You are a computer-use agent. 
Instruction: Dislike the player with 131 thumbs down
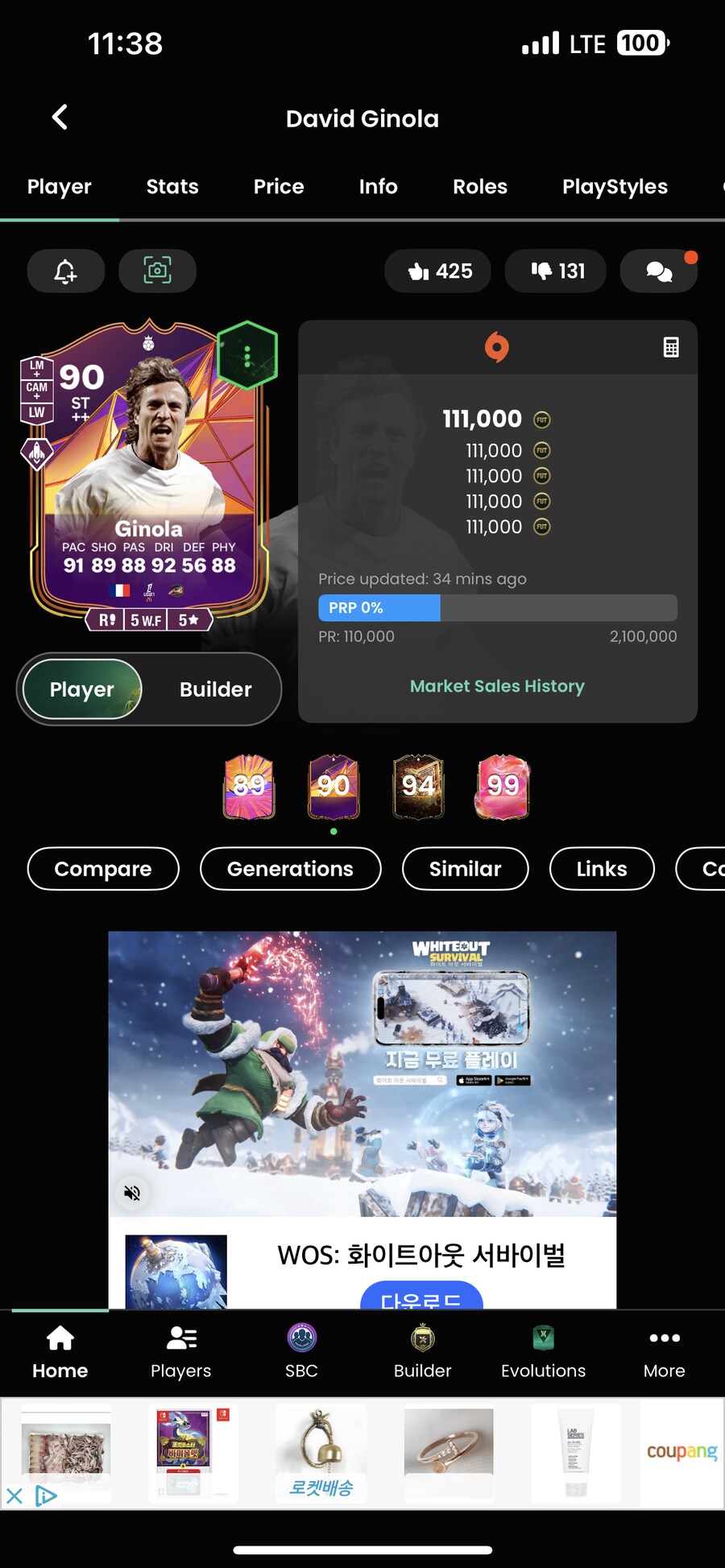(x=557, y=271)
